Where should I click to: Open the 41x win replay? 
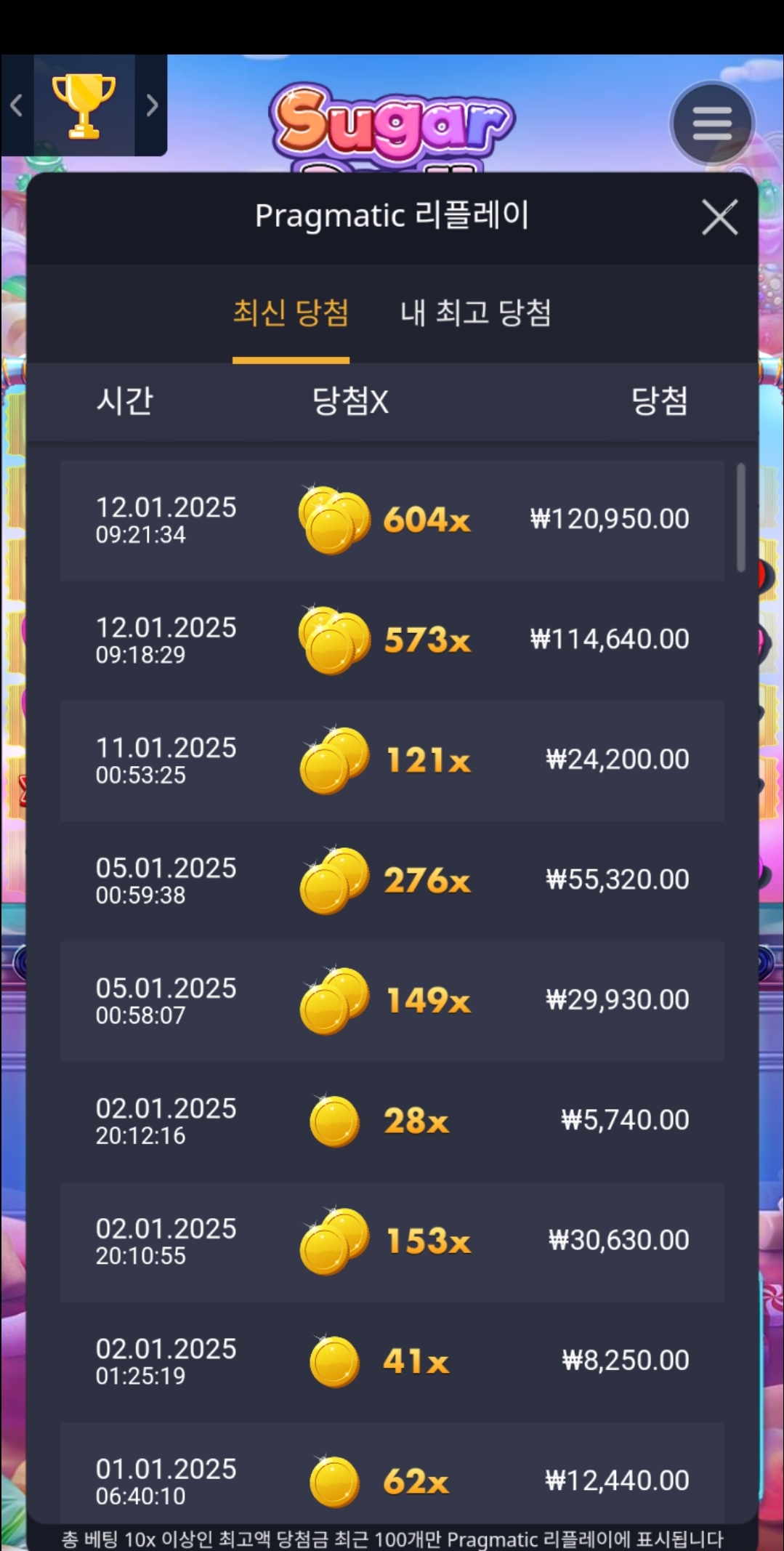click(x=392, y=1361)
